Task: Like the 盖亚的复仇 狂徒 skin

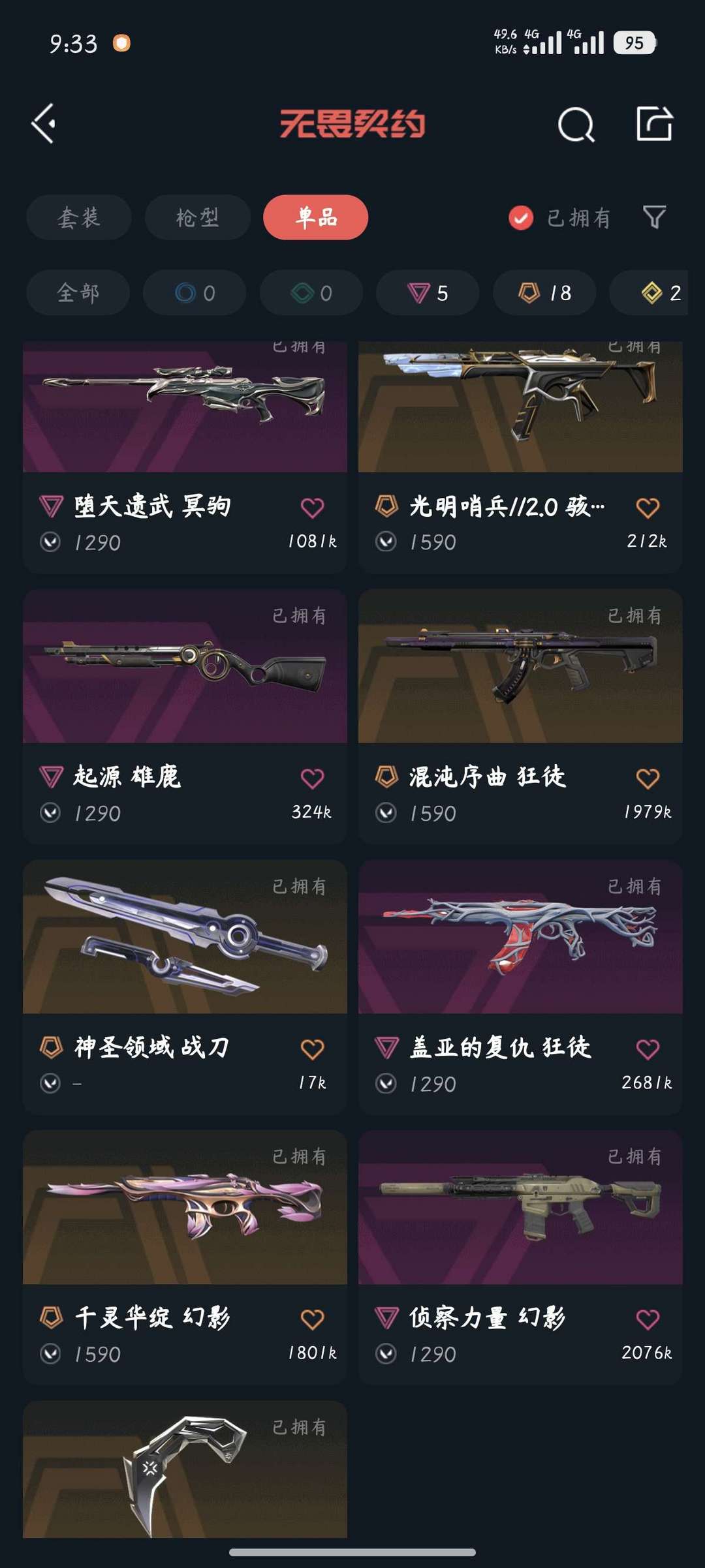Action: click(x=648, y=1049)
